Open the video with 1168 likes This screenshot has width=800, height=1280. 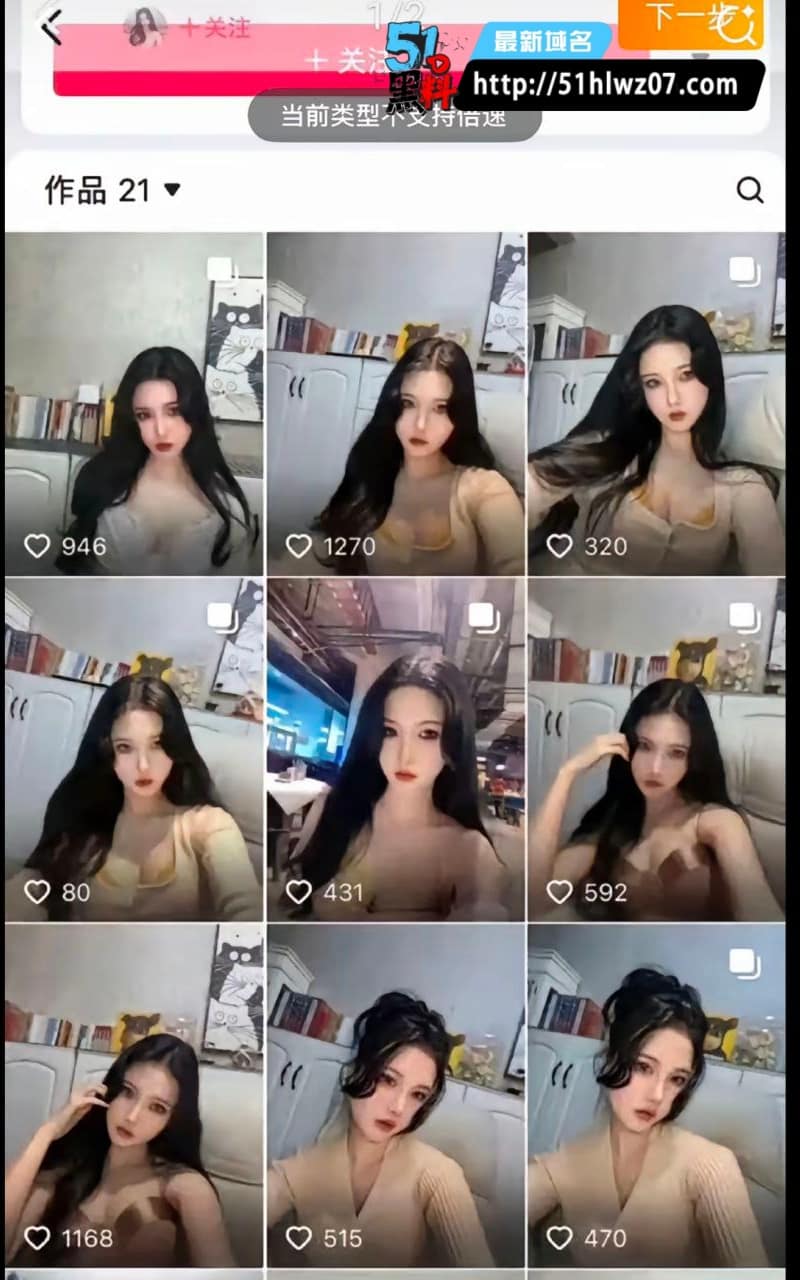tap(134, 1096)
